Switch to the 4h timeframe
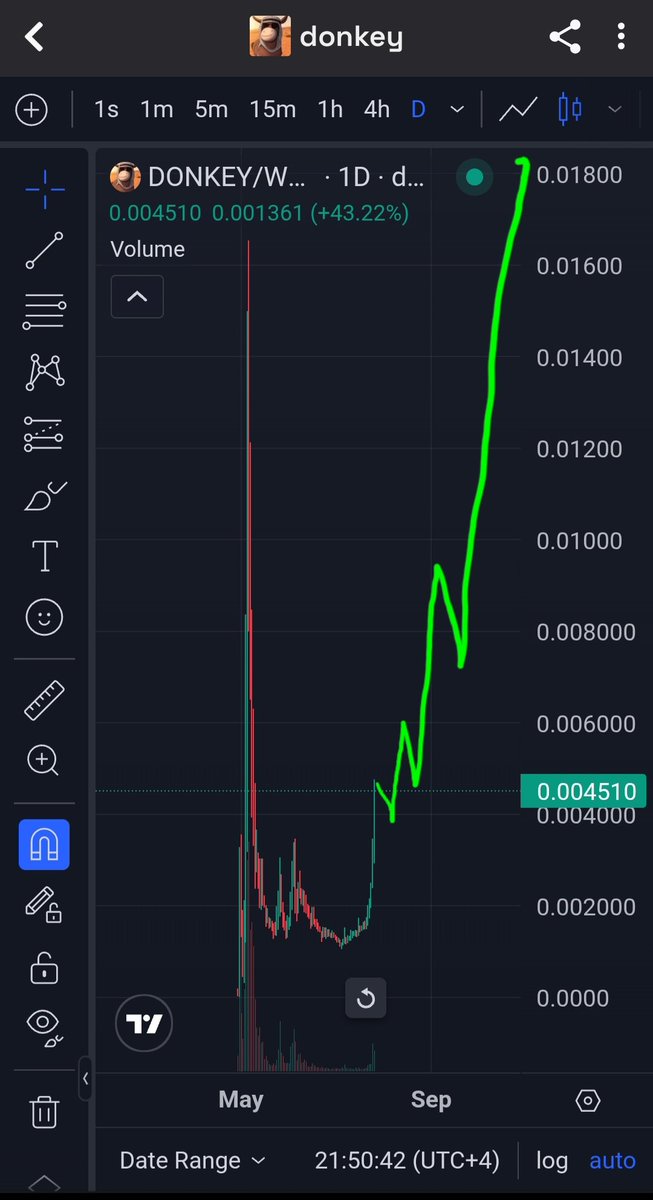Screen dimensions: 653x1200 [x=377, y=109]
